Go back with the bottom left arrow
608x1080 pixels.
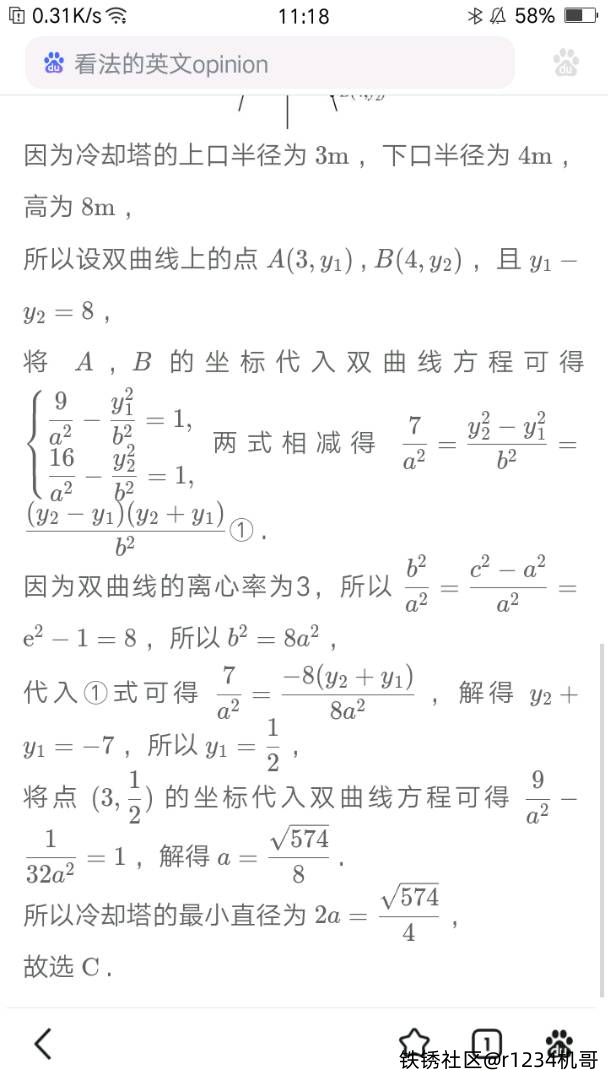coord(43,1043)
